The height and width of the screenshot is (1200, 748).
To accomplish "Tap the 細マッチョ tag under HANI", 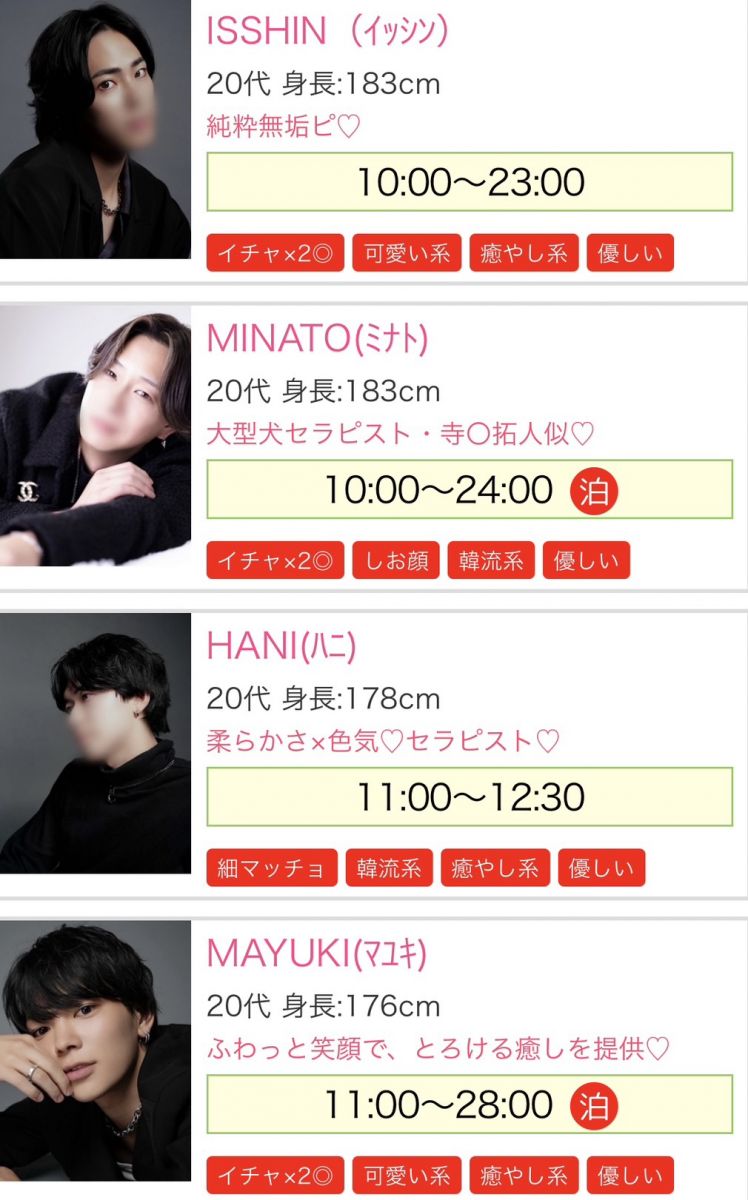I will pos(272,868).
